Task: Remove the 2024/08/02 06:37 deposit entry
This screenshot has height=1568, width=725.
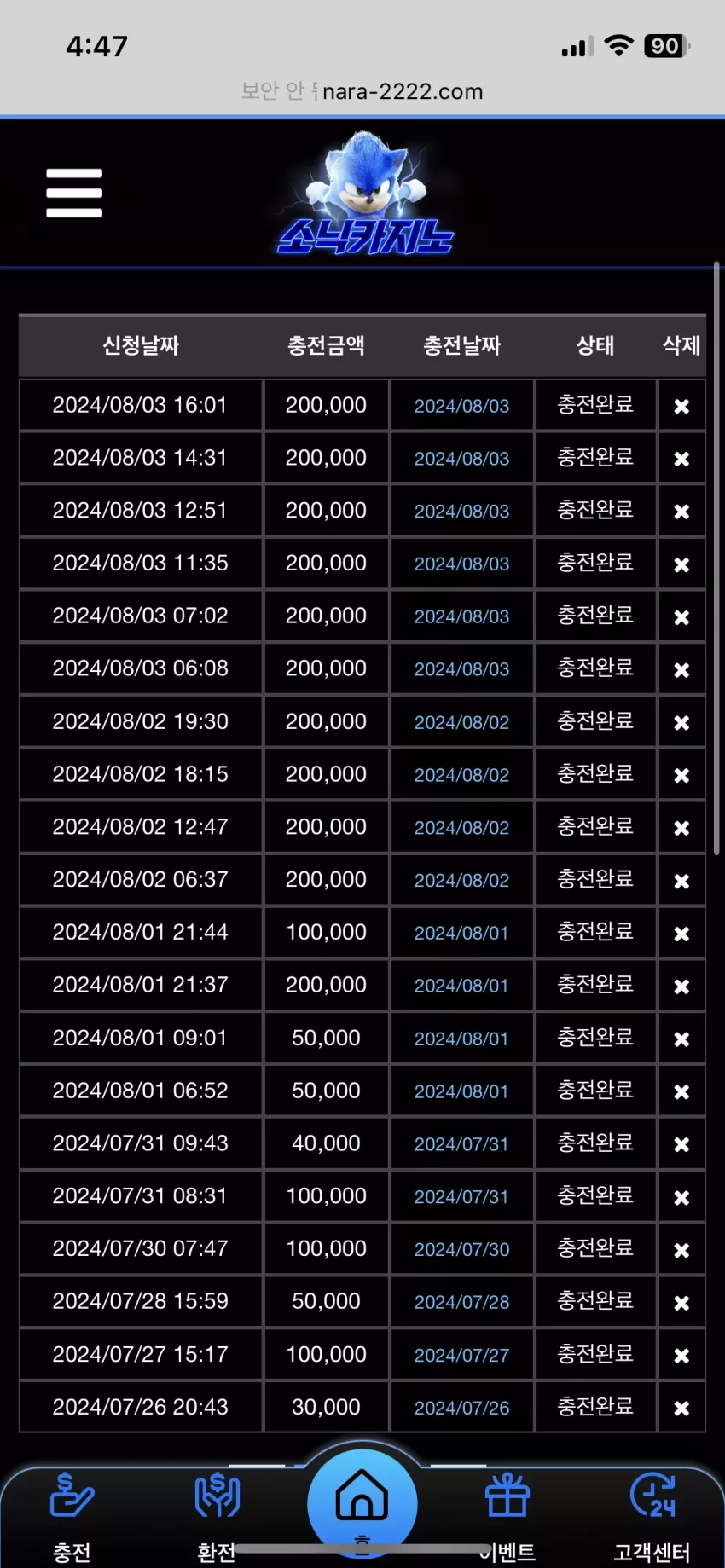Action: [681, 881]
